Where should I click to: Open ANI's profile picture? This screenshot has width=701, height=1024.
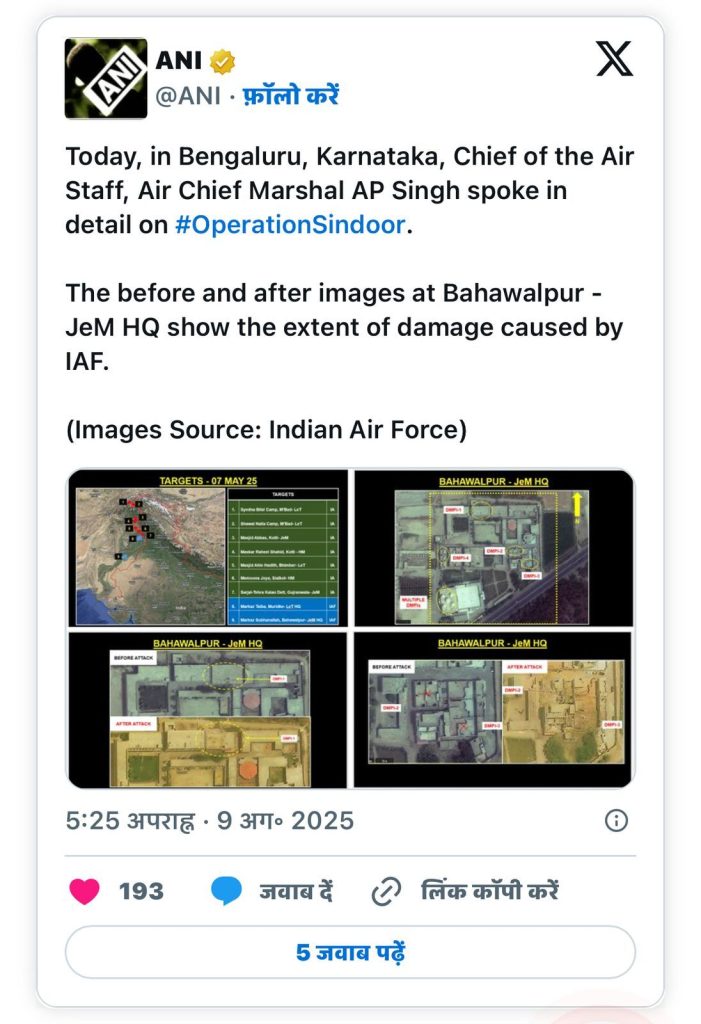[105, 79]
